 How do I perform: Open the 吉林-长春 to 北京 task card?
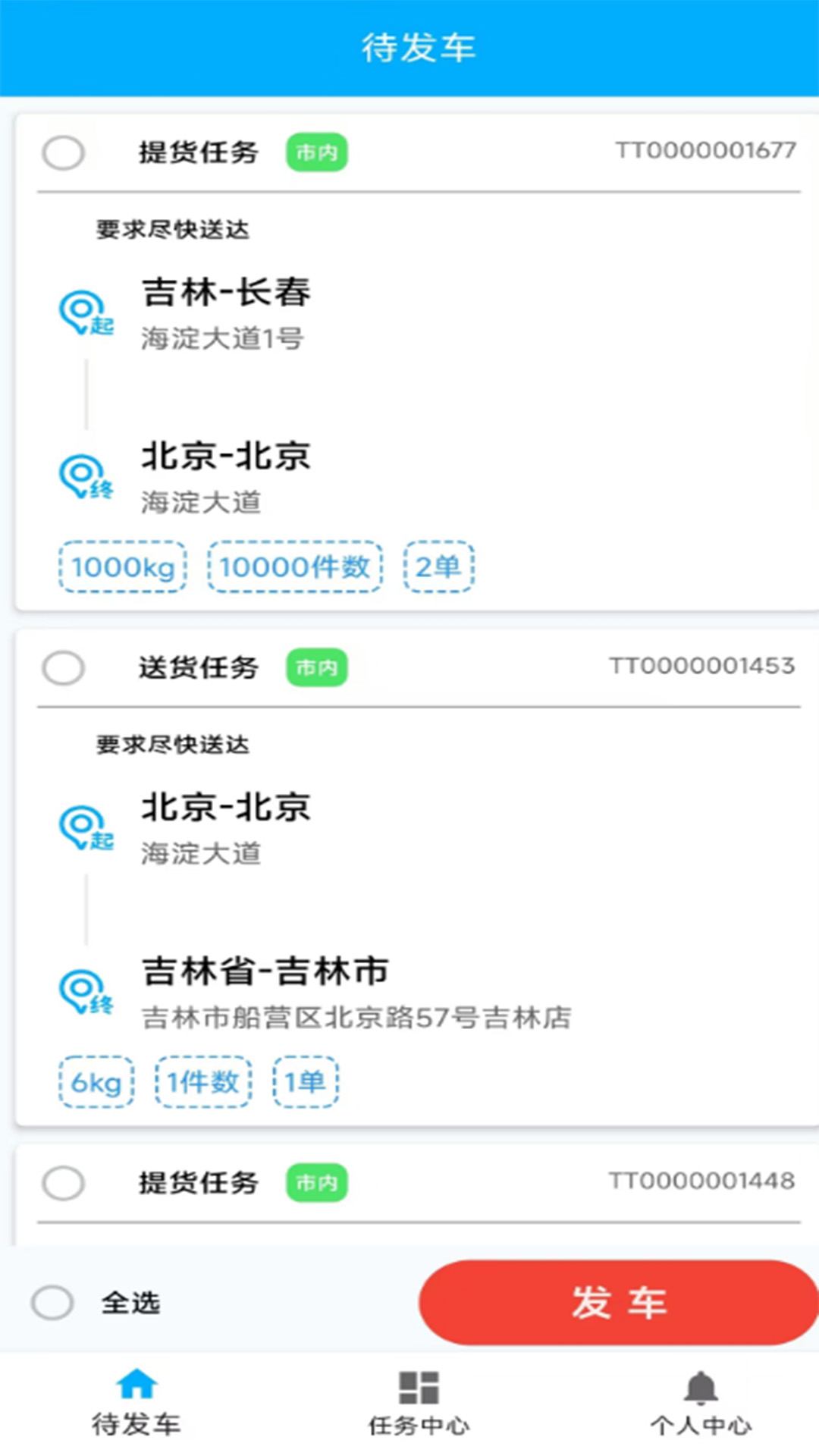tap(417, 394)
